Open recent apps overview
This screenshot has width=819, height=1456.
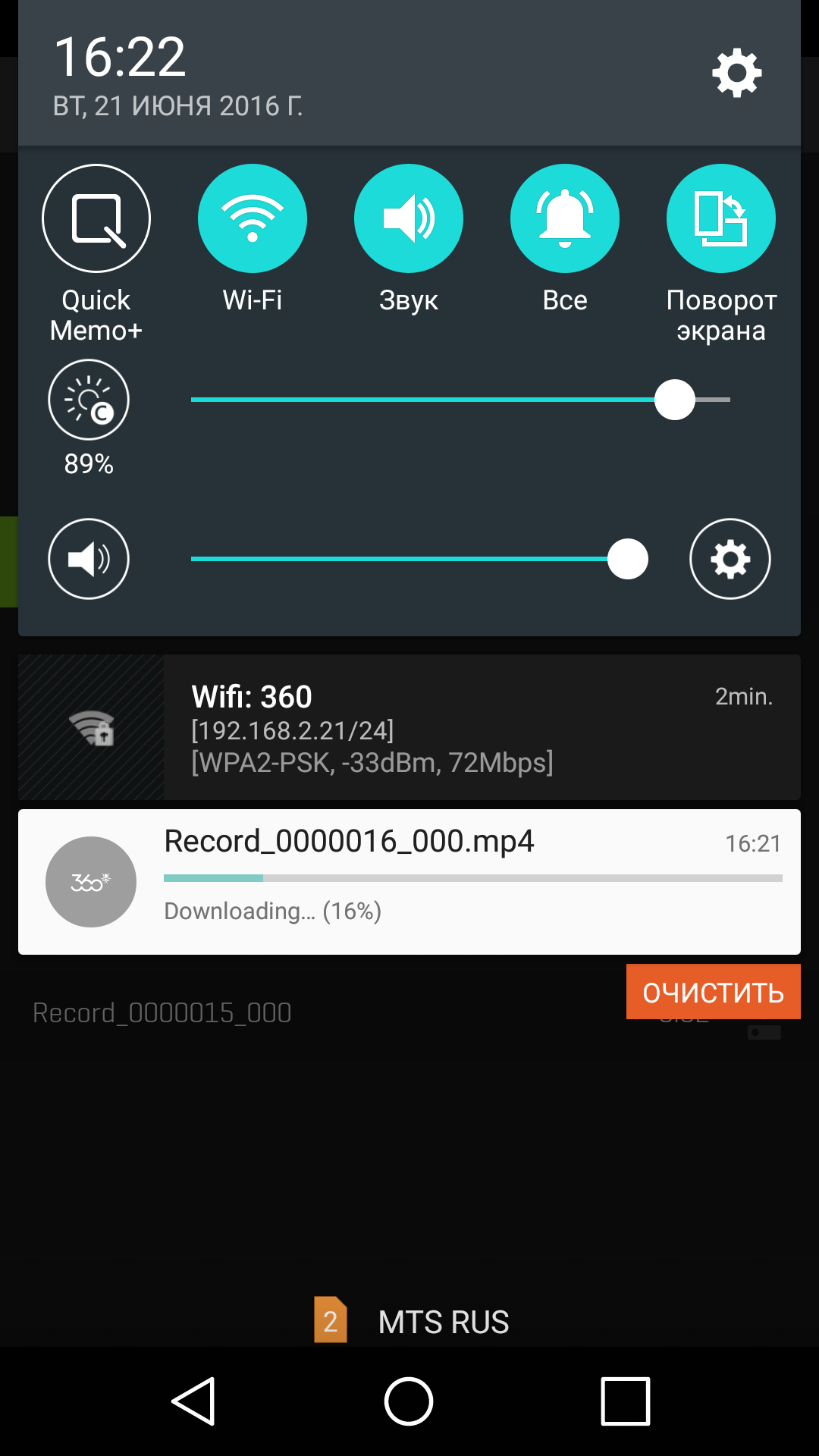click(x=625, y=1401)
